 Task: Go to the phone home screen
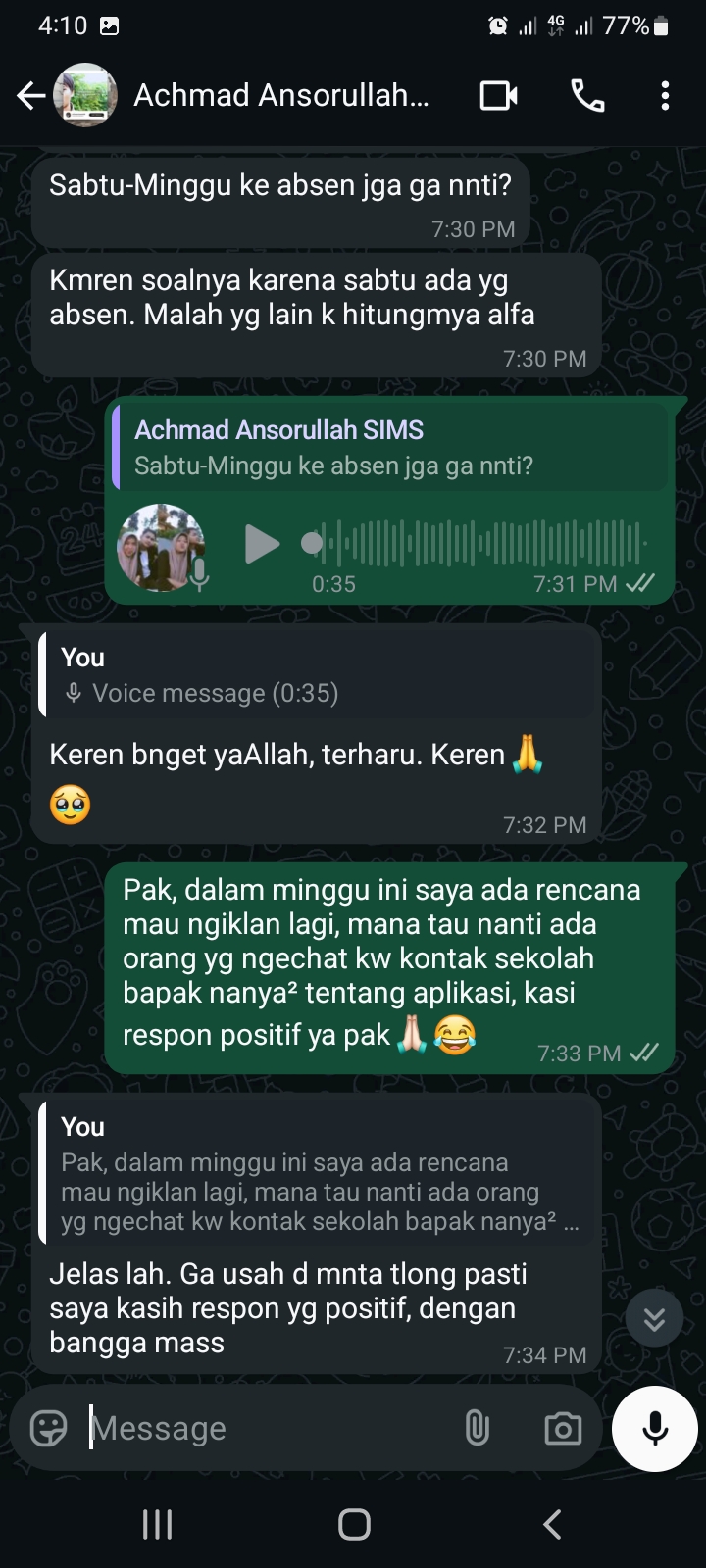click(x=354, y=1524)
